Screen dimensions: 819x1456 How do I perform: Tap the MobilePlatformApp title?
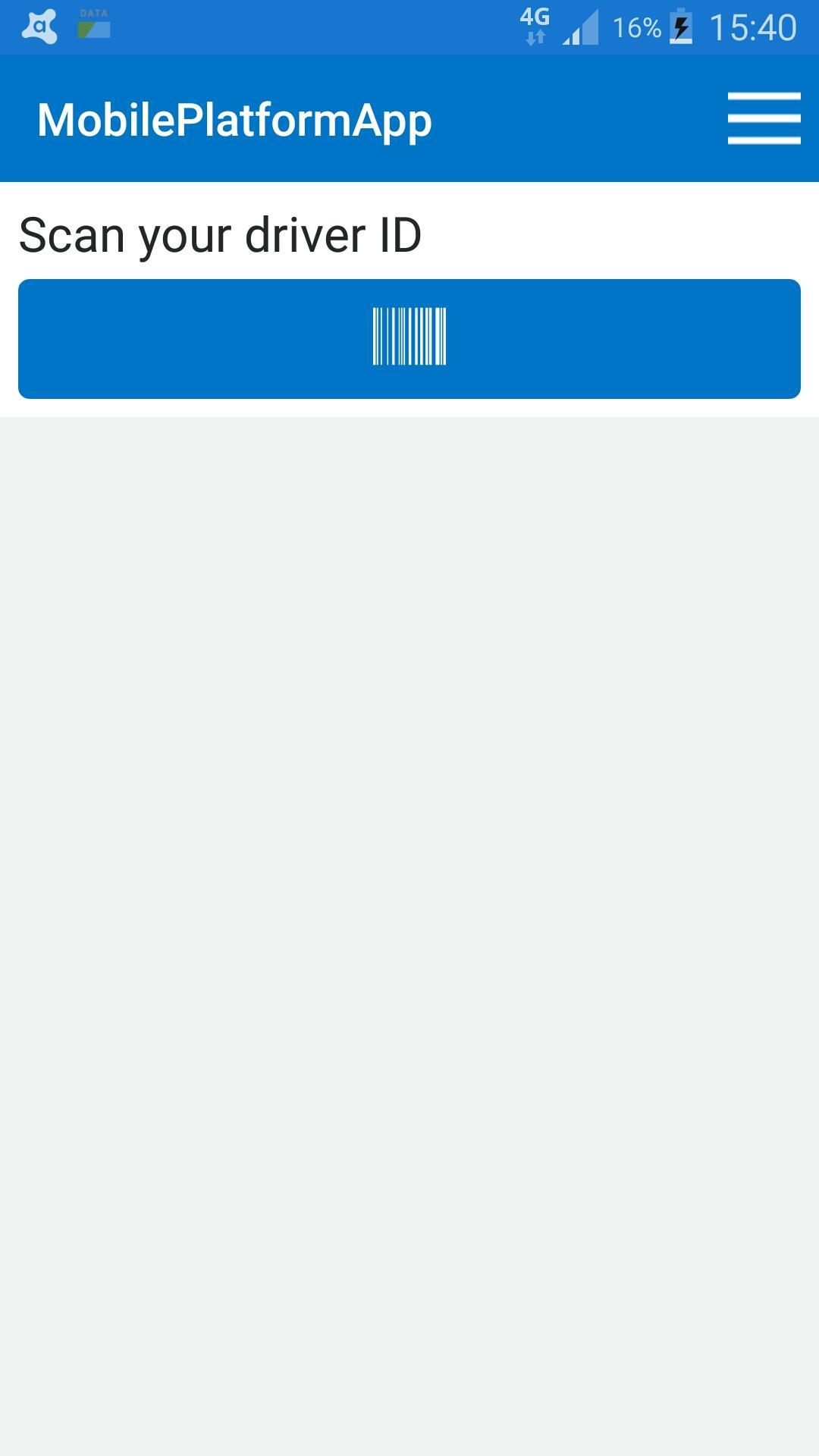click(234, 118)
